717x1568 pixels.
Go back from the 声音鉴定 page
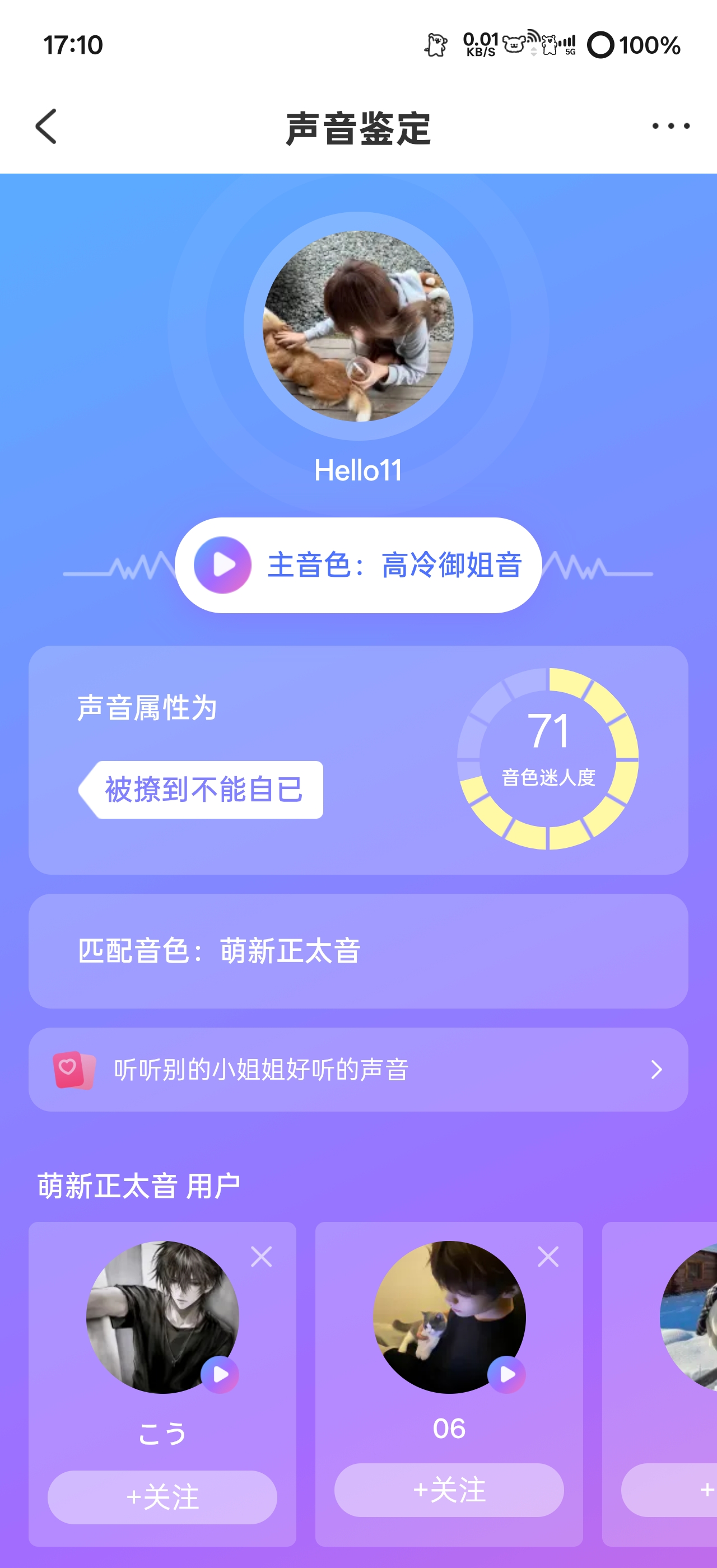[x=46, y=127]
